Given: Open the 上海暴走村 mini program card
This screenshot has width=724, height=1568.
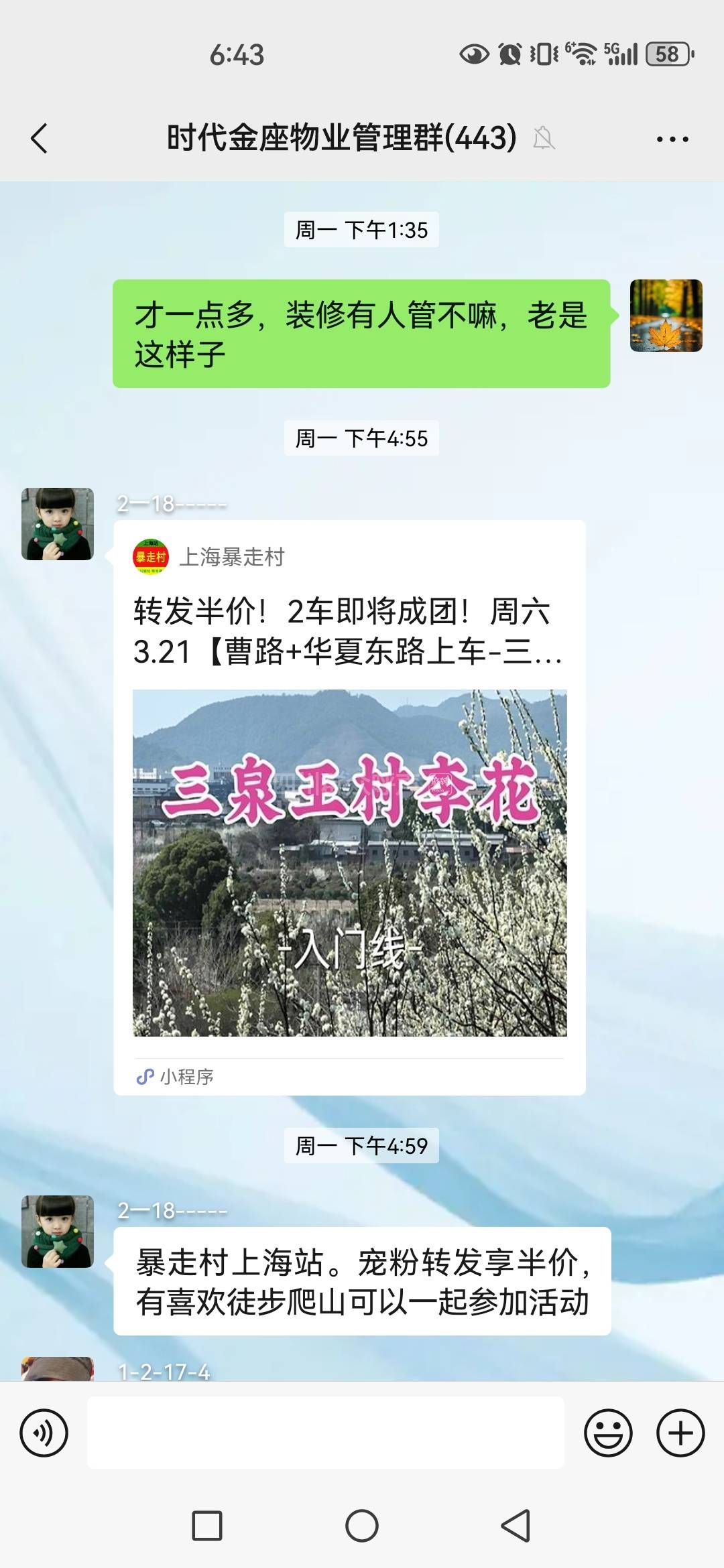Looking at the screenshot, I should coord(349,807).
